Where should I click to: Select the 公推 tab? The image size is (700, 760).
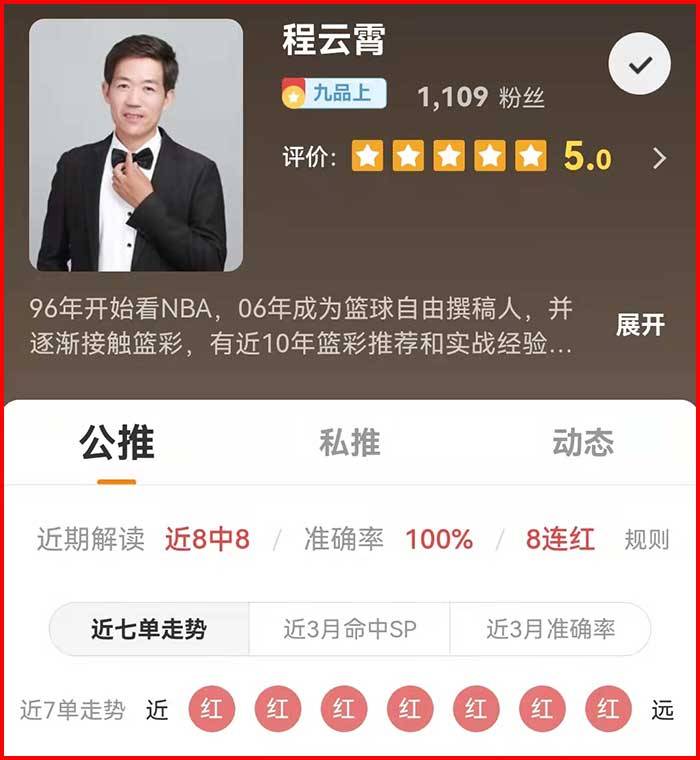click(117, 442)
